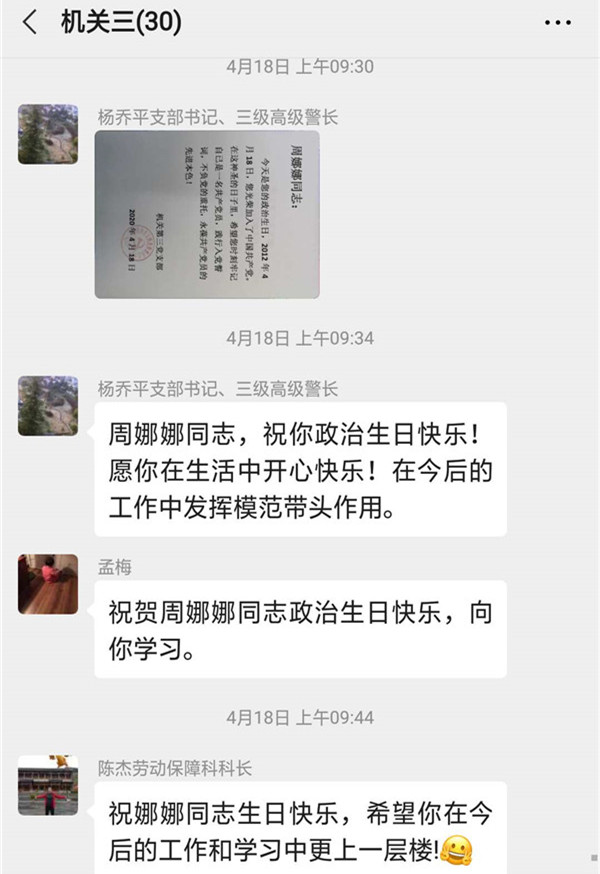
Task: Open 孟梅's profile avatar
Action: point(47,584)
